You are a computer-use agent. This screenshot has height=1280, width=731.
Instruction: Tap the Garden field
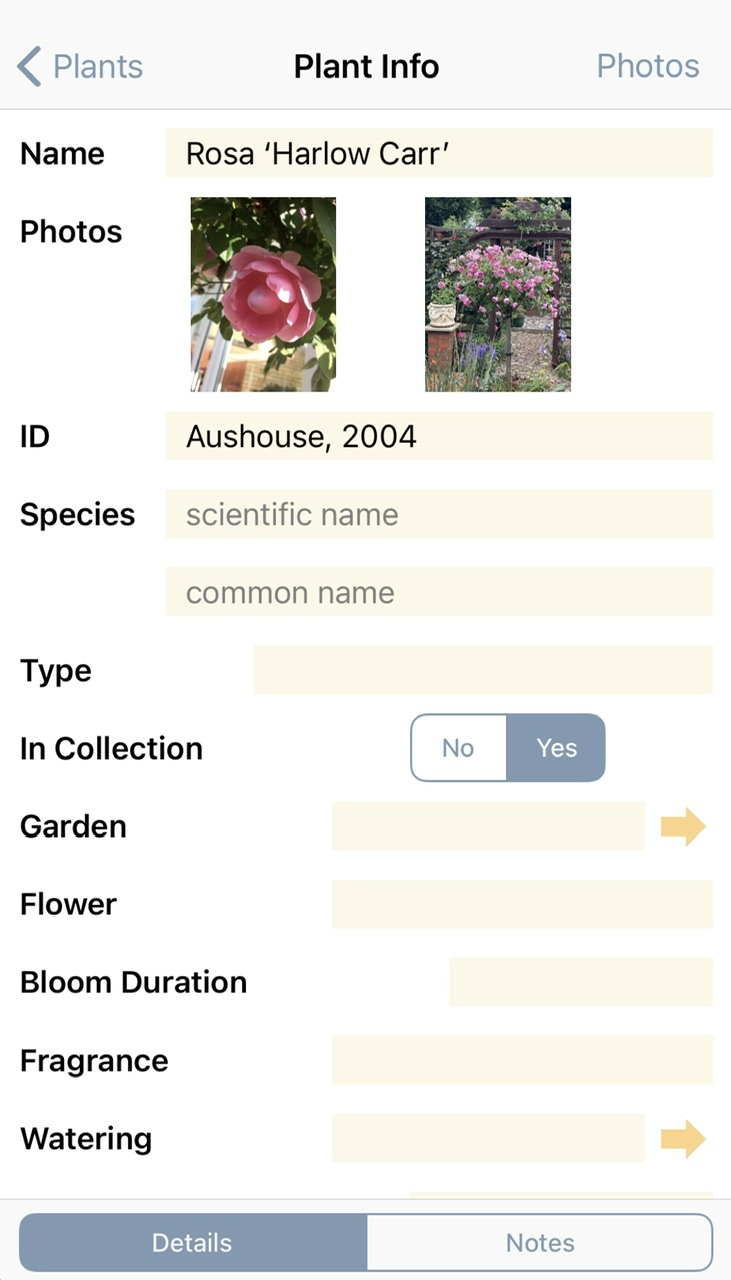point(487,827)
